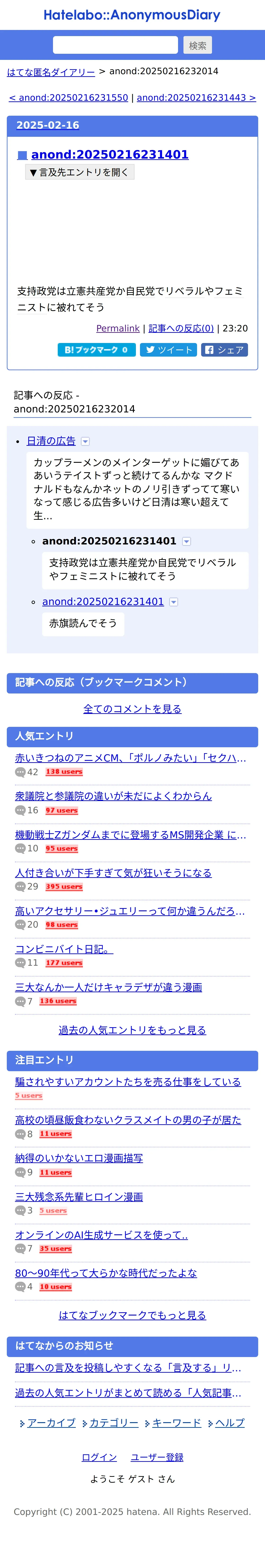Screen dimensions: 265x1568
Task: Open はてなブックマークでもっと見る link
Action: pyautogui.click(x=132, y=1315)
